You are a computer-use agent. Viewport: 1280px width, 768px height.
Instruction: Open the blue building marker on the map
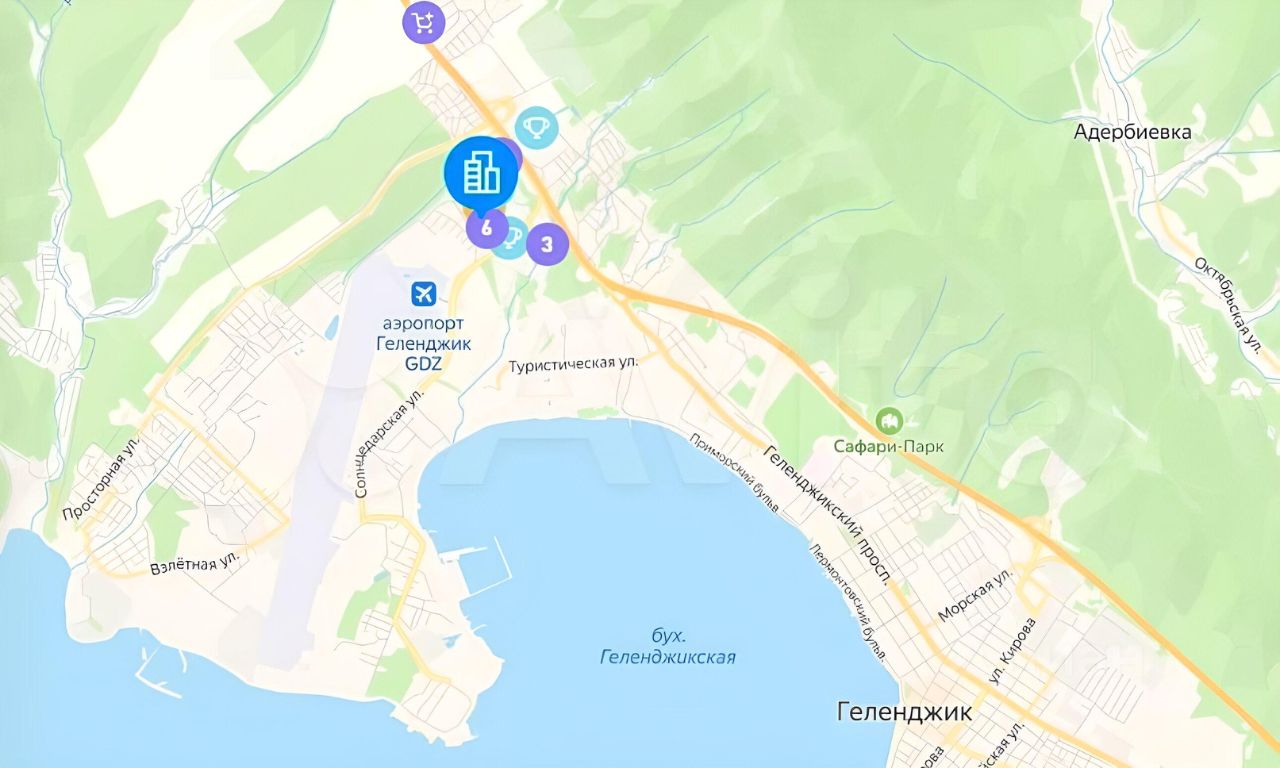pyautogui.click(x=481, y=173)
